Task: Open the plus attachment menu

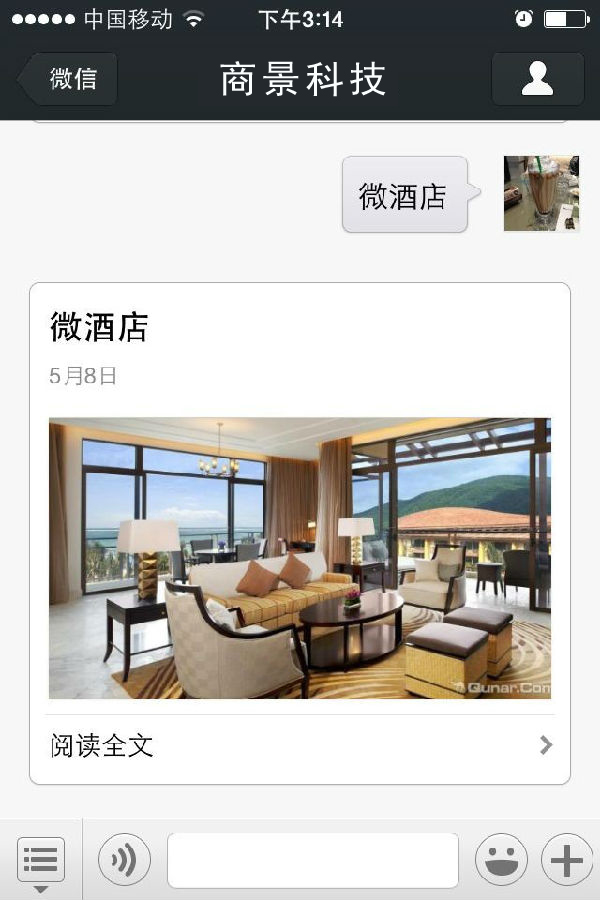Action: tap(566, 860)
